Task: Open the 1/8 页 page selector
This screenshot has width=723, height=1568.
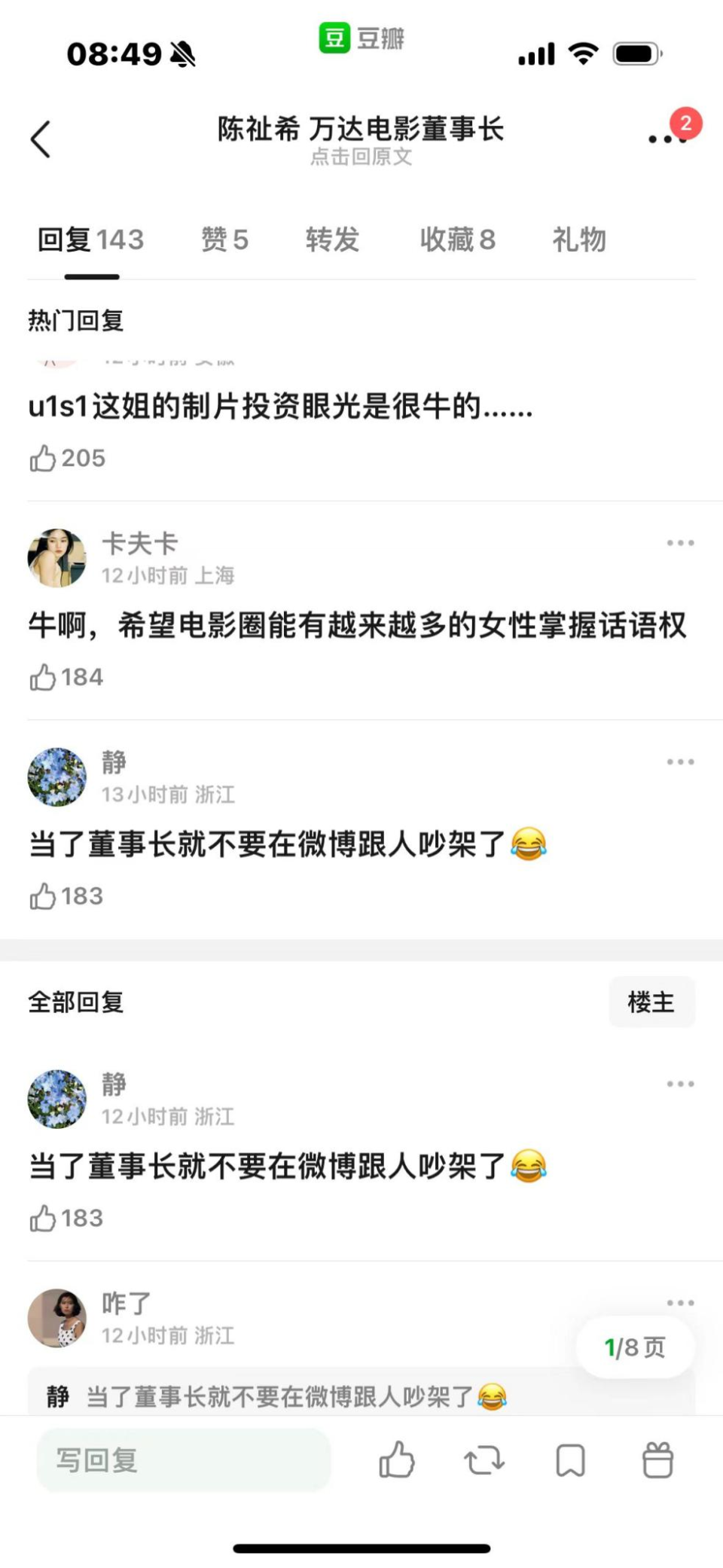Action: (634, 1347)
